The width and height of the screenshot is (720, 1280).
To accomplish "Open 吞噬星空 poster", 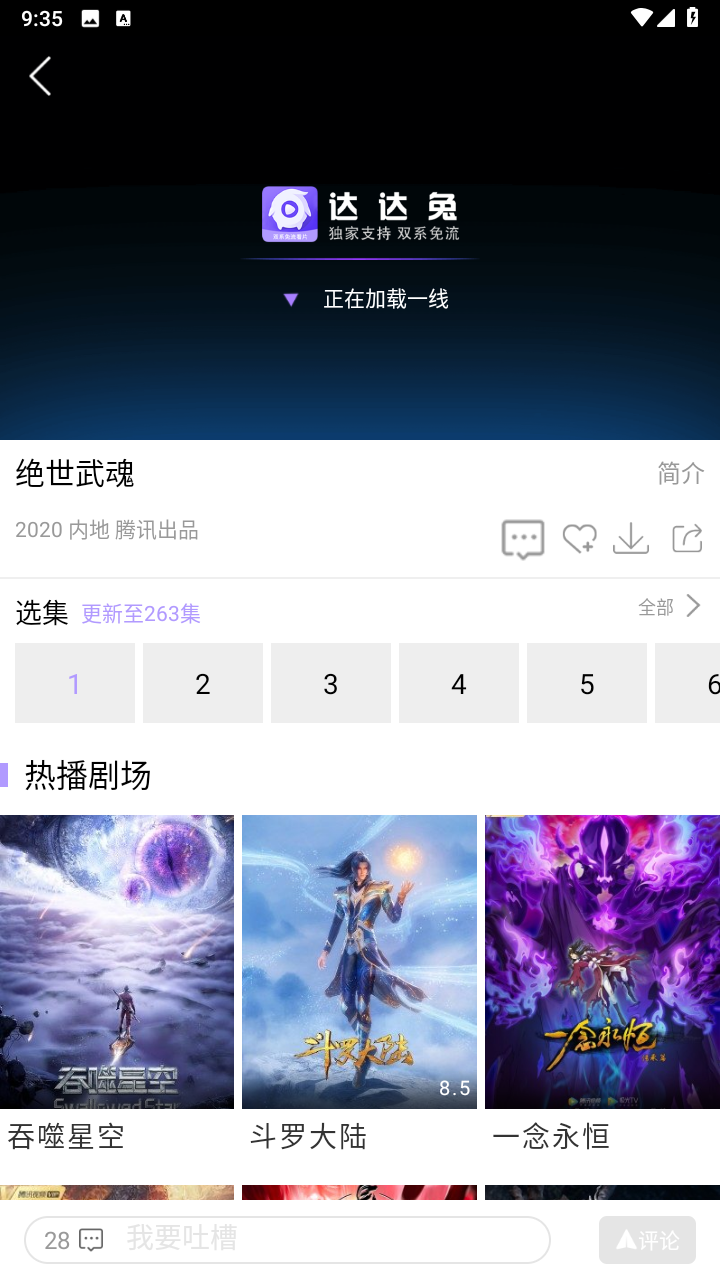I will [x=117, y=961].
